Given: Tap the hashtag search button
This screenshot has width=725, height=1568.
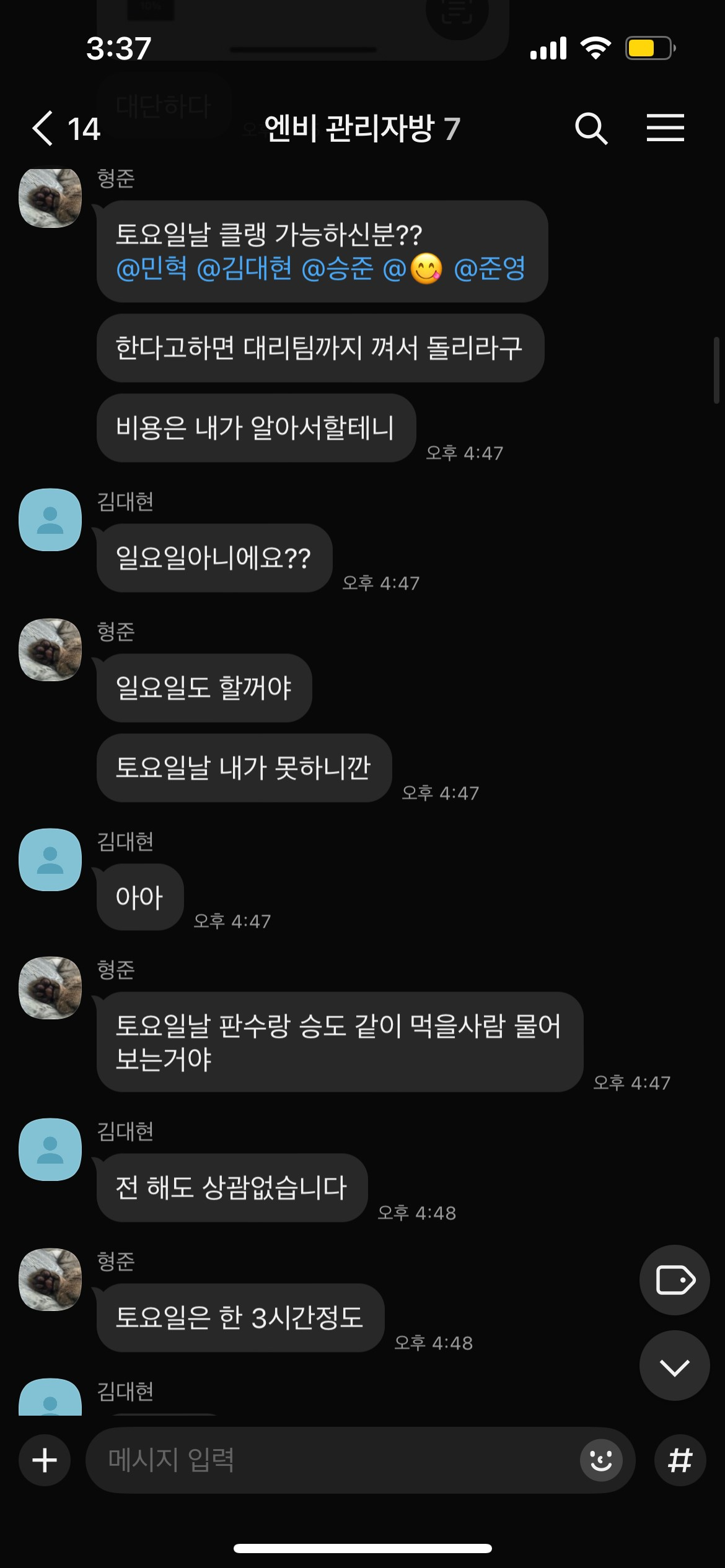Looking at the screenshot, I should coord(680,1460).
